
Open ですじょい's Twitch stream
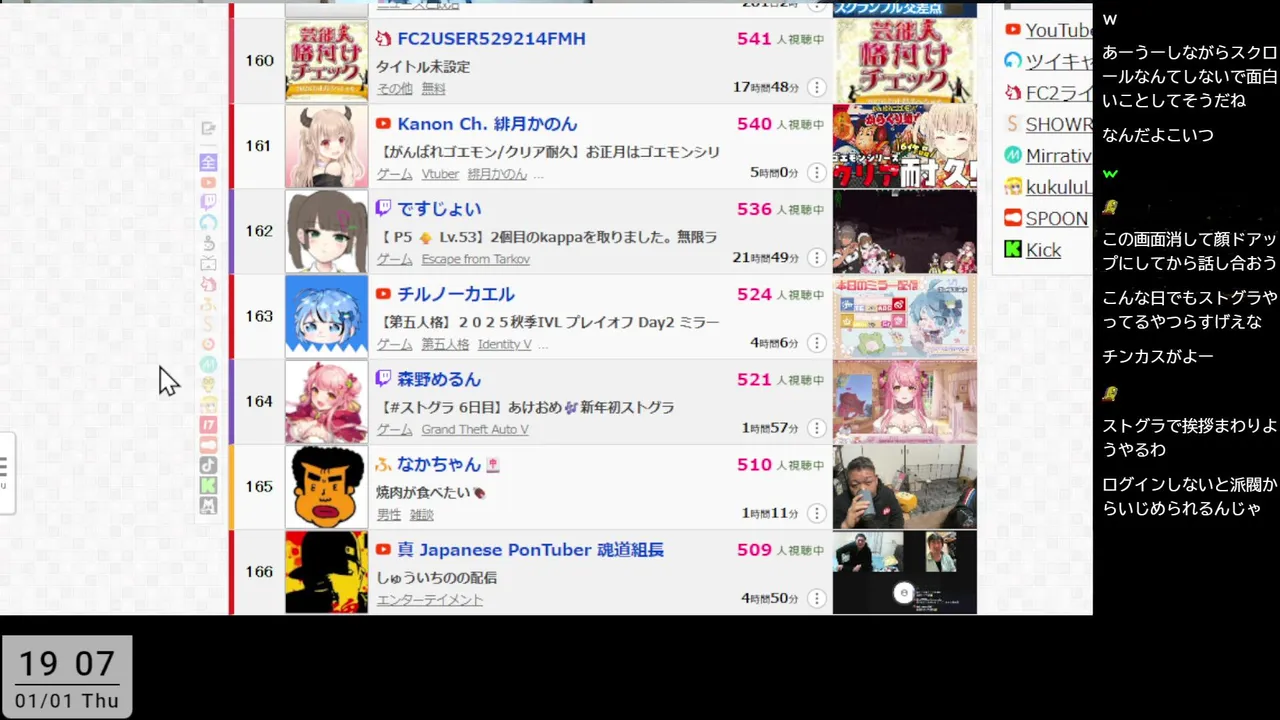[439, 209]
